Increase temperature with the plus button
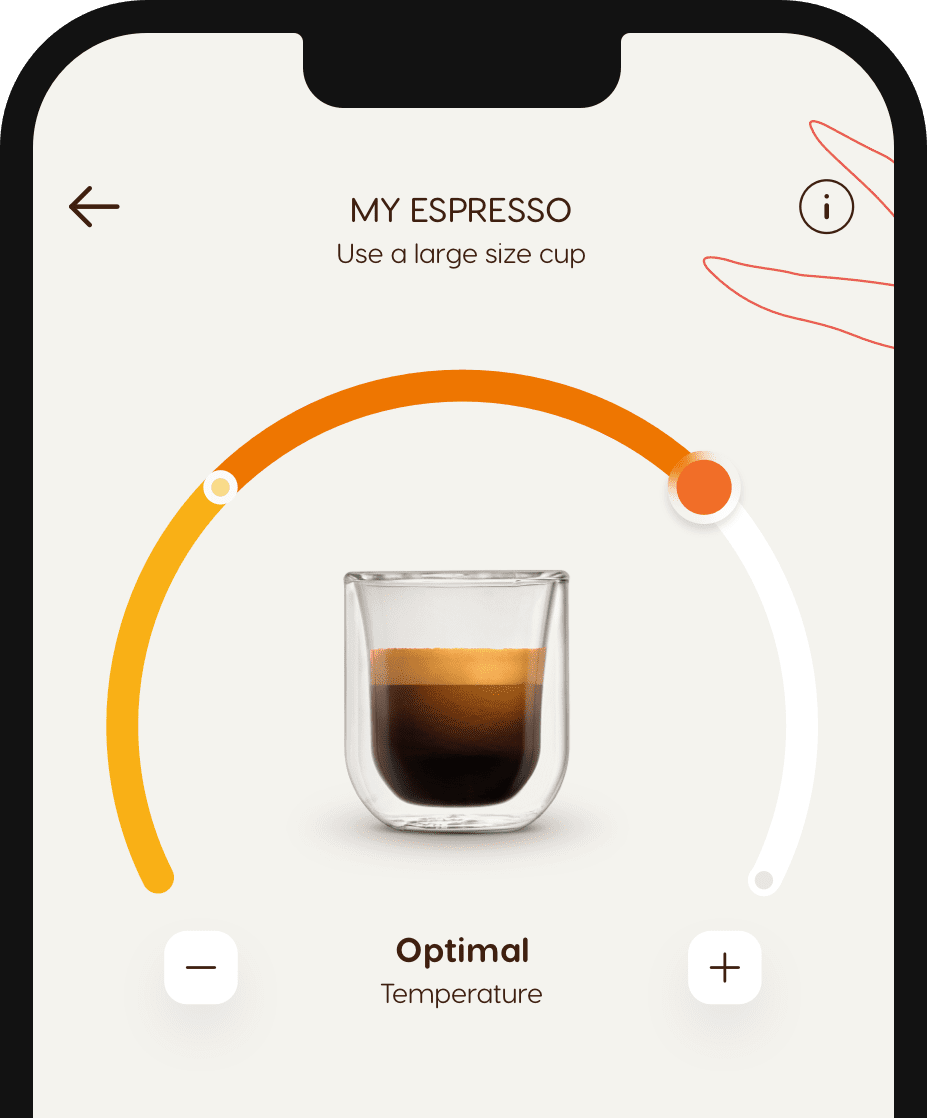 [x=724, y=967]
